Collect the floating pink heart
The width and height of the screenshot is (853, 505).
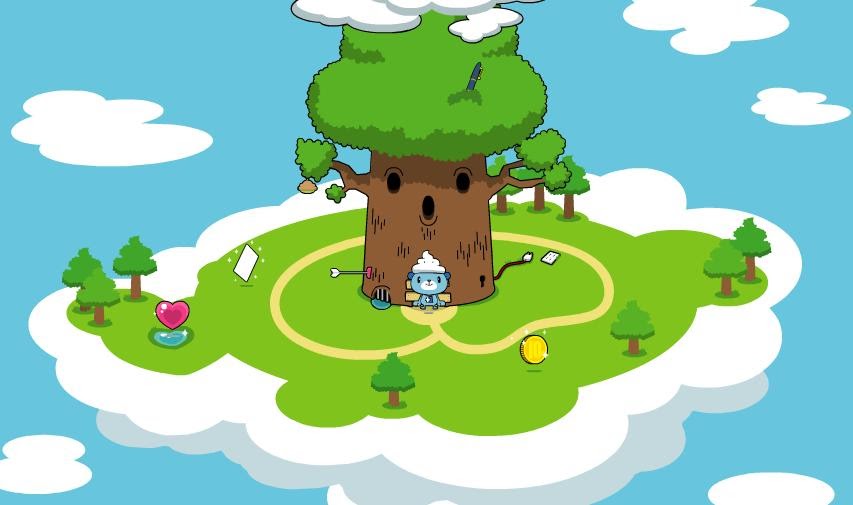coord(172,315)
